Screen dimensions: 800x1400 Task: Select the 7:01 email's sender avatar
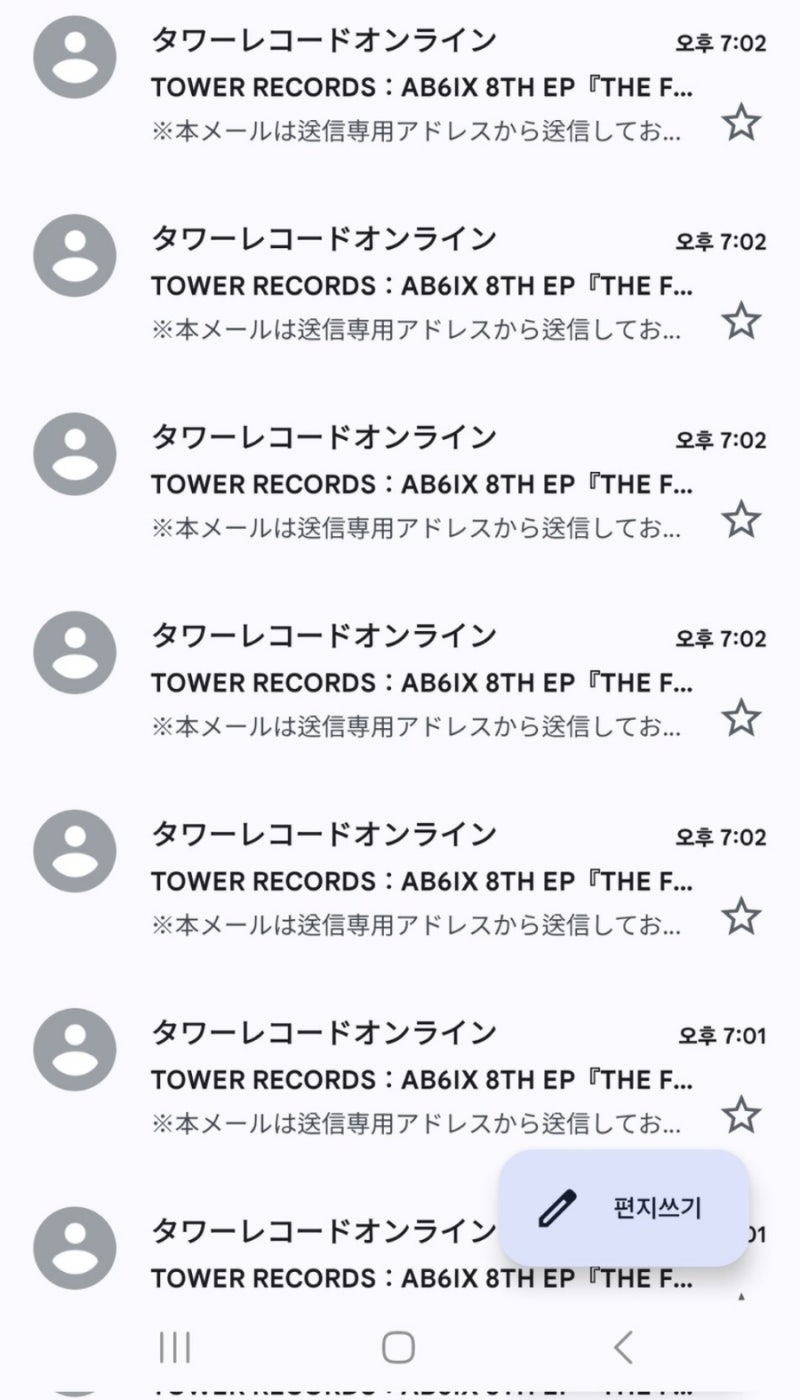click(x=71, y=1050)
